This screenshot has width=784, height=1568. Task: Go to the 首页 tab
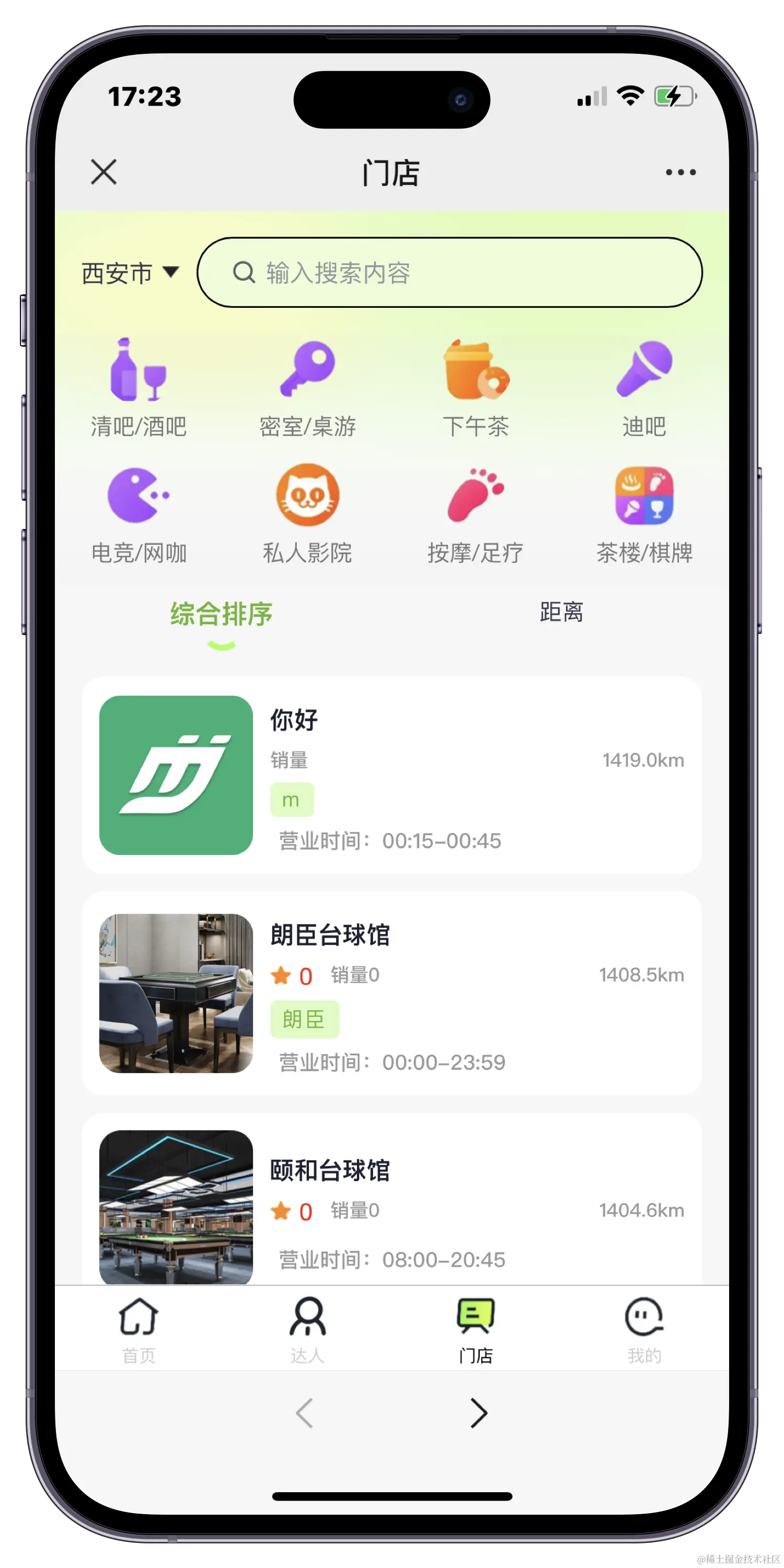[x=139, y=1330]
